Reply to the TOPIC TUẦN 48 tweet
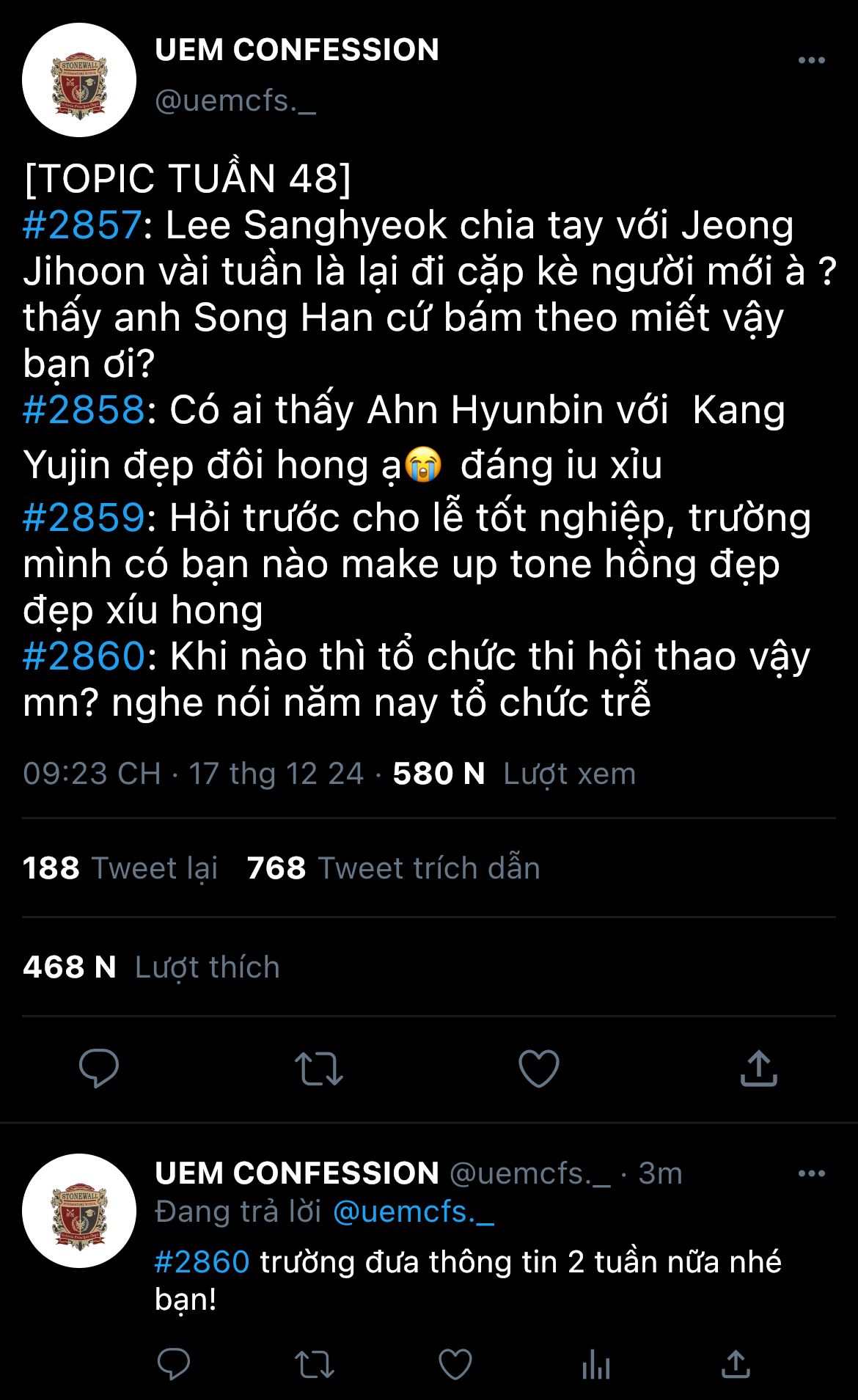 (x=99, y=1068)
